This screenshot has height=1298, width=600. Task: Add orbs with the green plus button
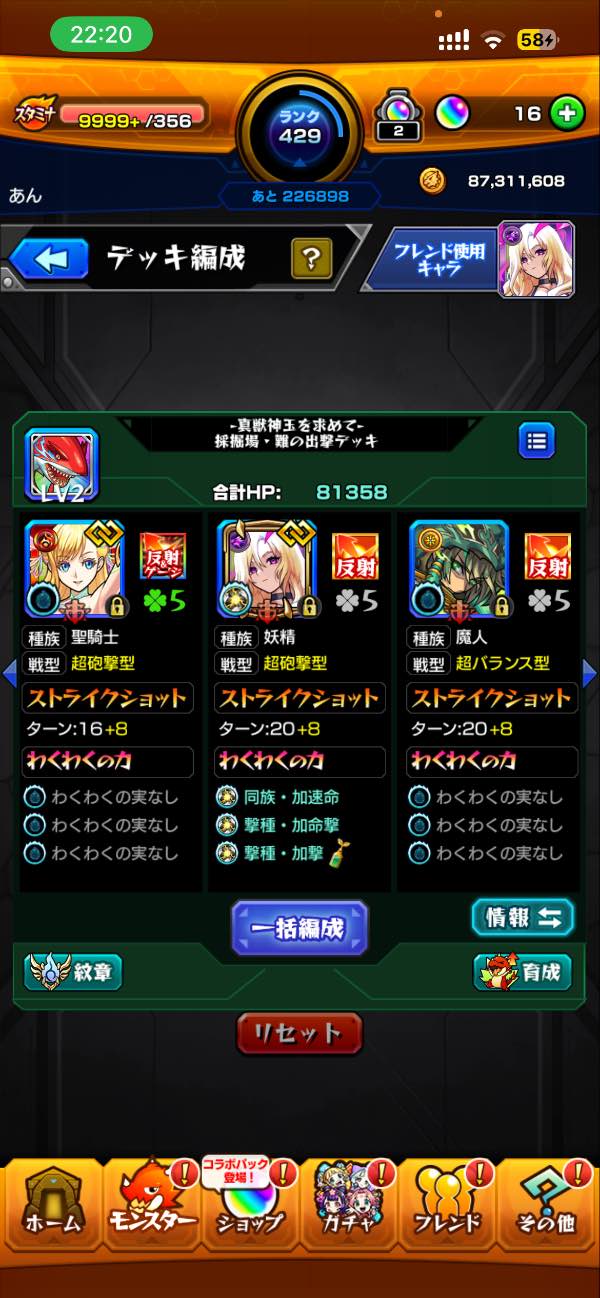pos(567,113)
